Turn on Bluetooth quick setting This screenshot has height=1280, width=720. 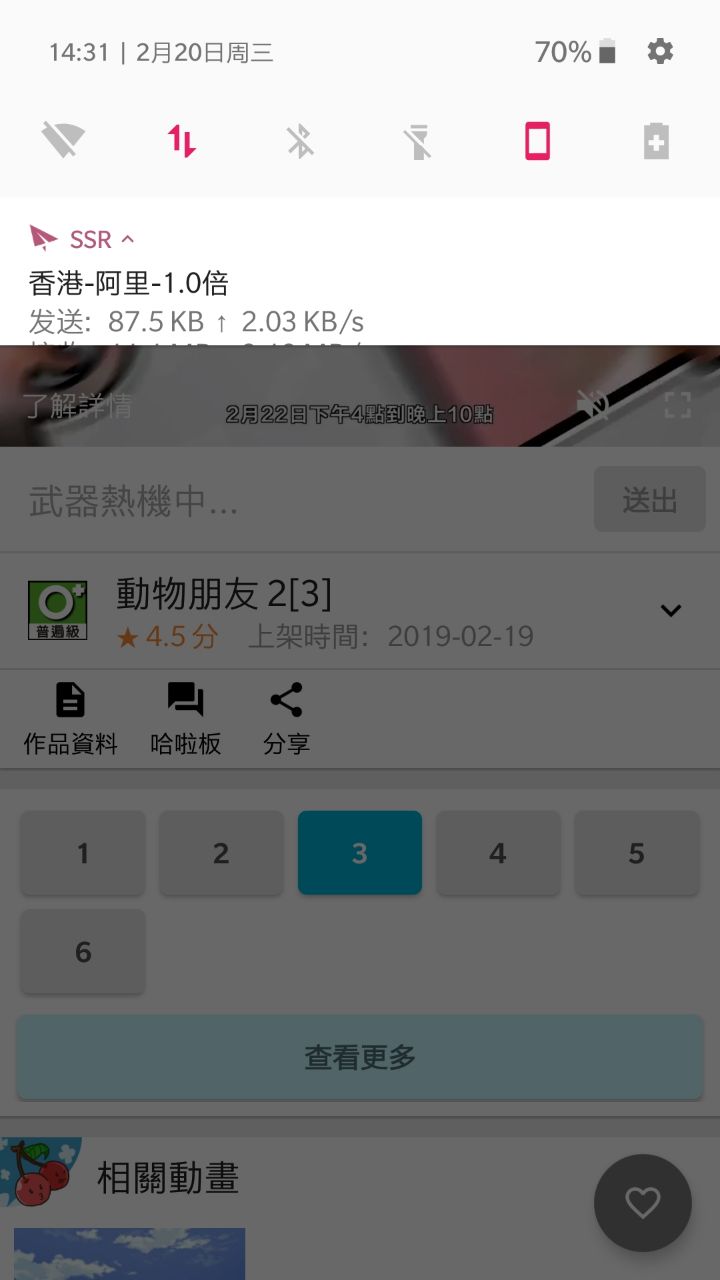click(300, 141)
